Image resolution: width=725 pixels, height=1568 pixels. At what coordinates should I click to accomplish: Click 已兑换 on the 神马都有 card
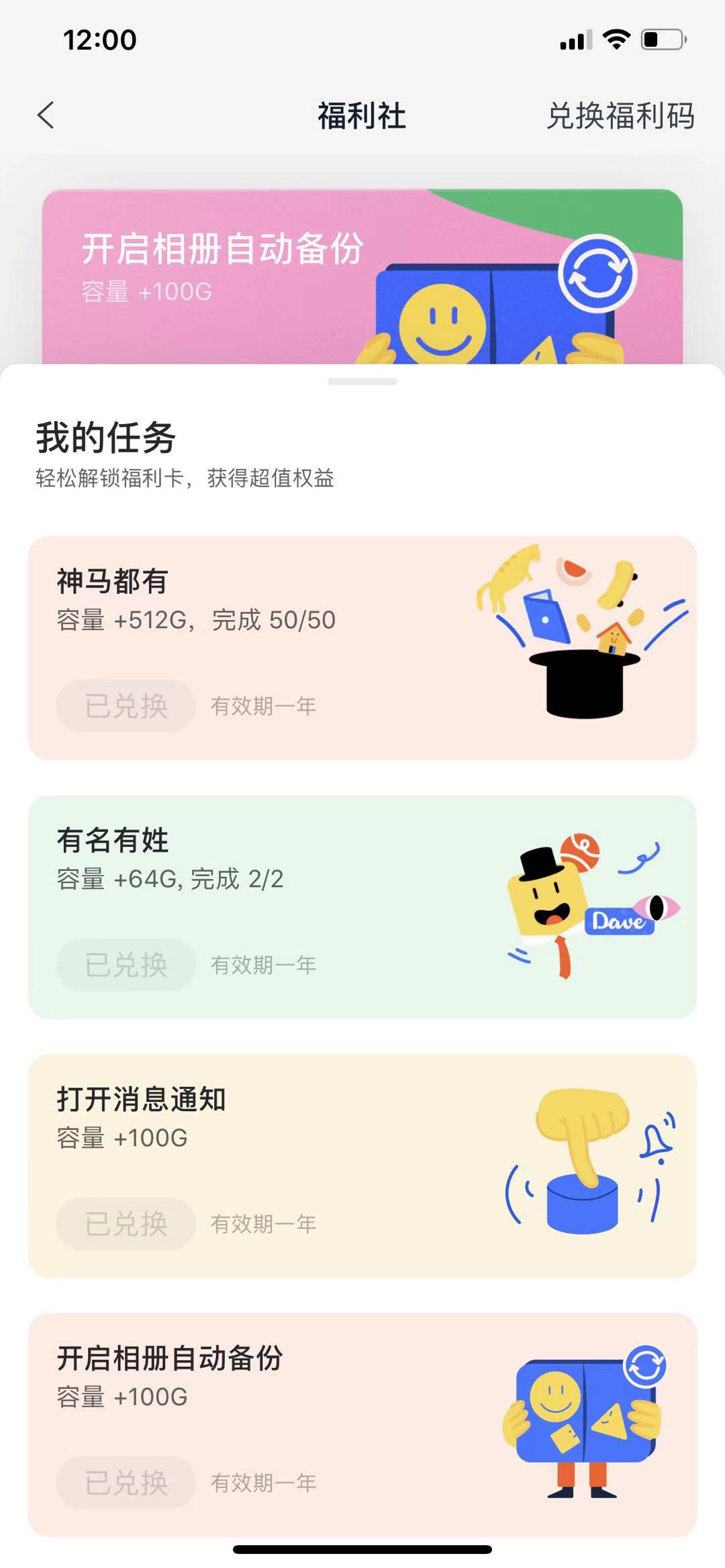coord(125,704)
